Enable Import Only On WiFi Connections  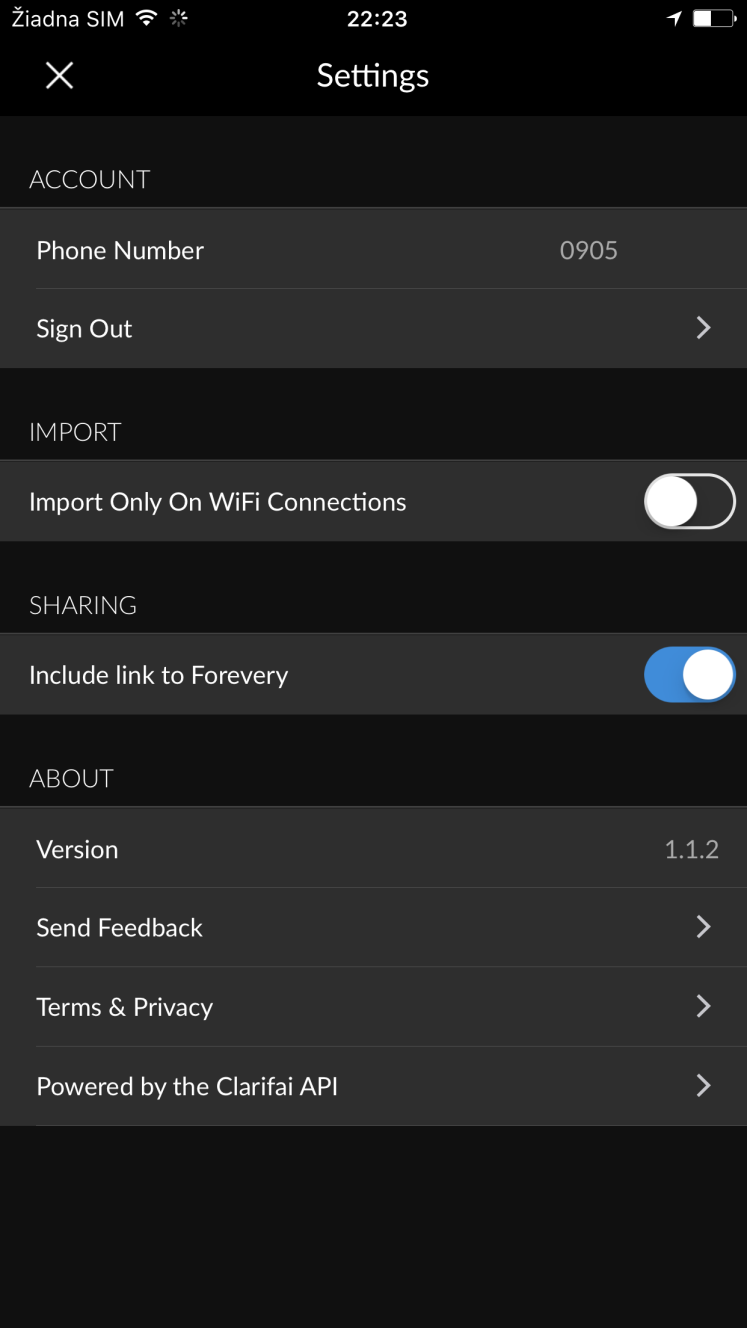(x=689, y=501)
